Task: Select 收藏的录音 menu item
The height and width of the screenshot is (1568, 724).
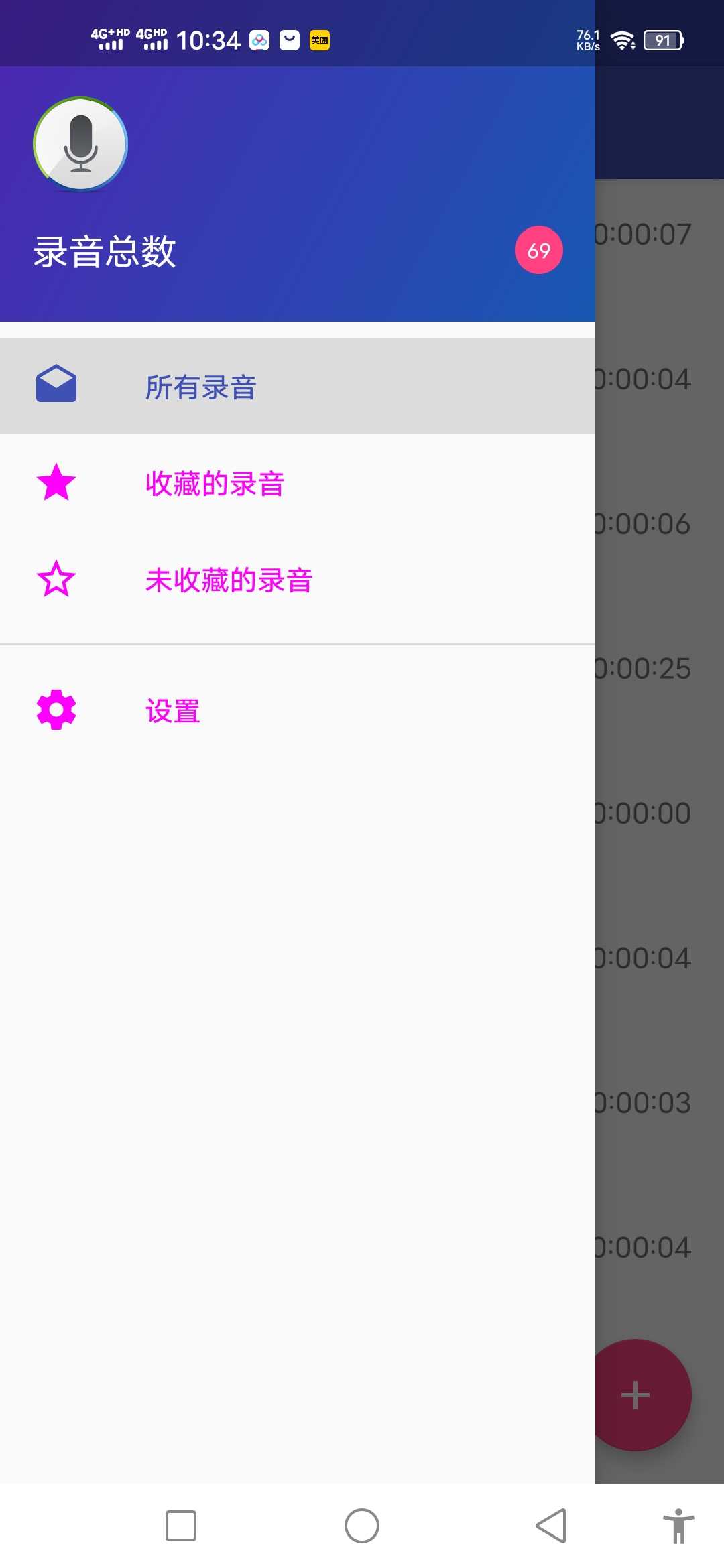Action: point(298,482)
